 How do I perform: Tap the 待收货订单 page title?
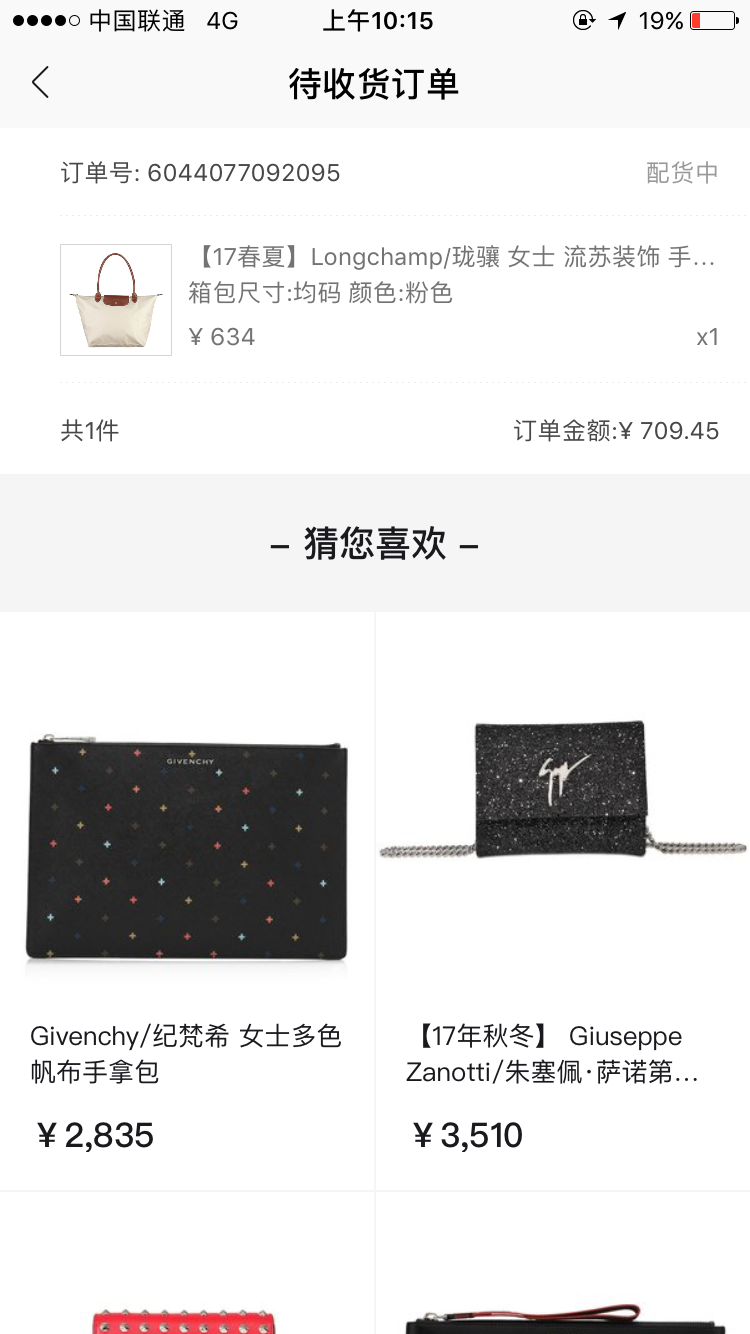point(375,84)
